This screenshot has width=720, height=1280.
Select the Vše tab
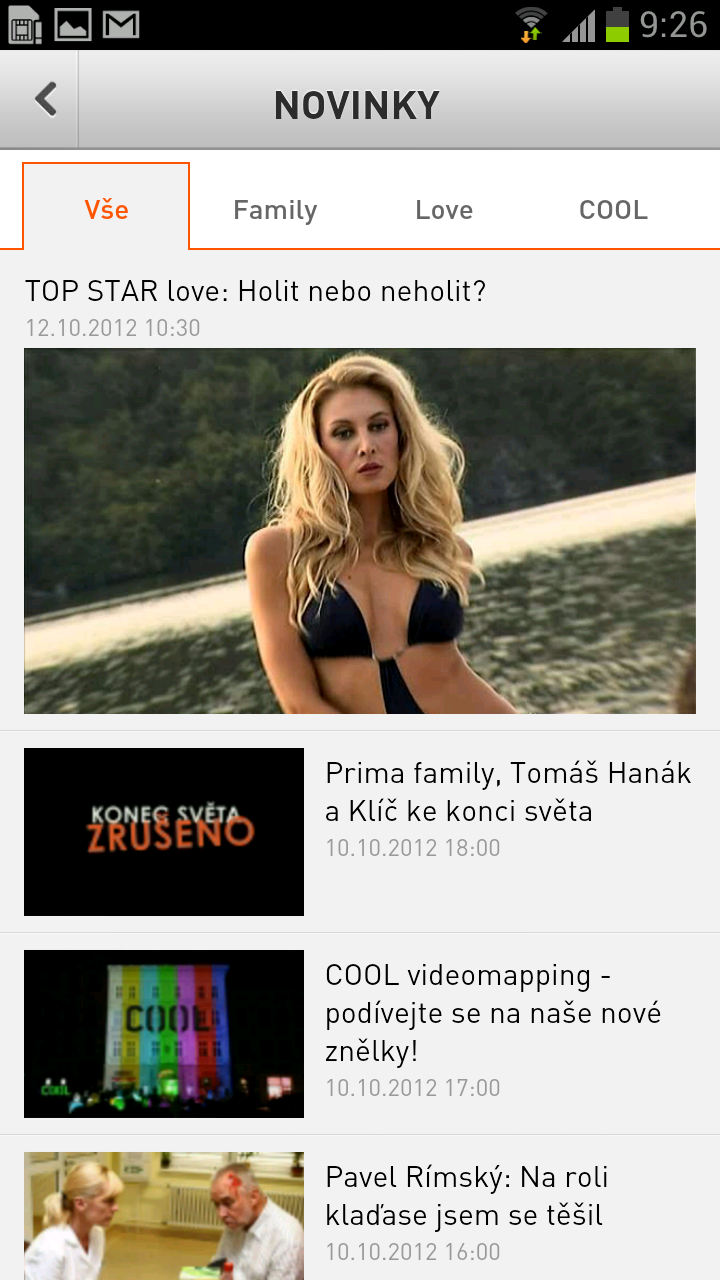pyautogui.click(x=105, y=209)
